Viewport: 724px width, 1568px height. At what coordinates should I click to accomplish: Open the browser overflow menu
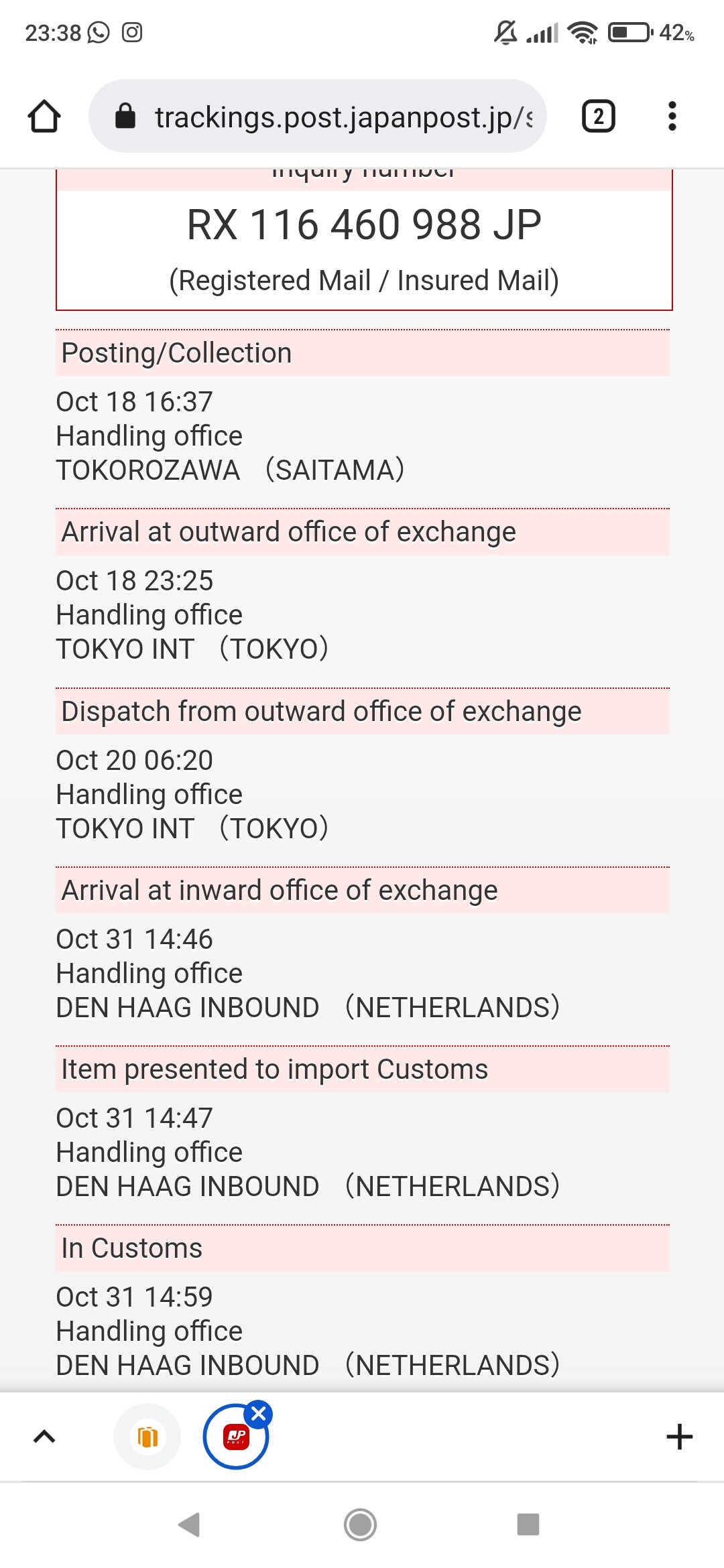(x=672, y=117)
